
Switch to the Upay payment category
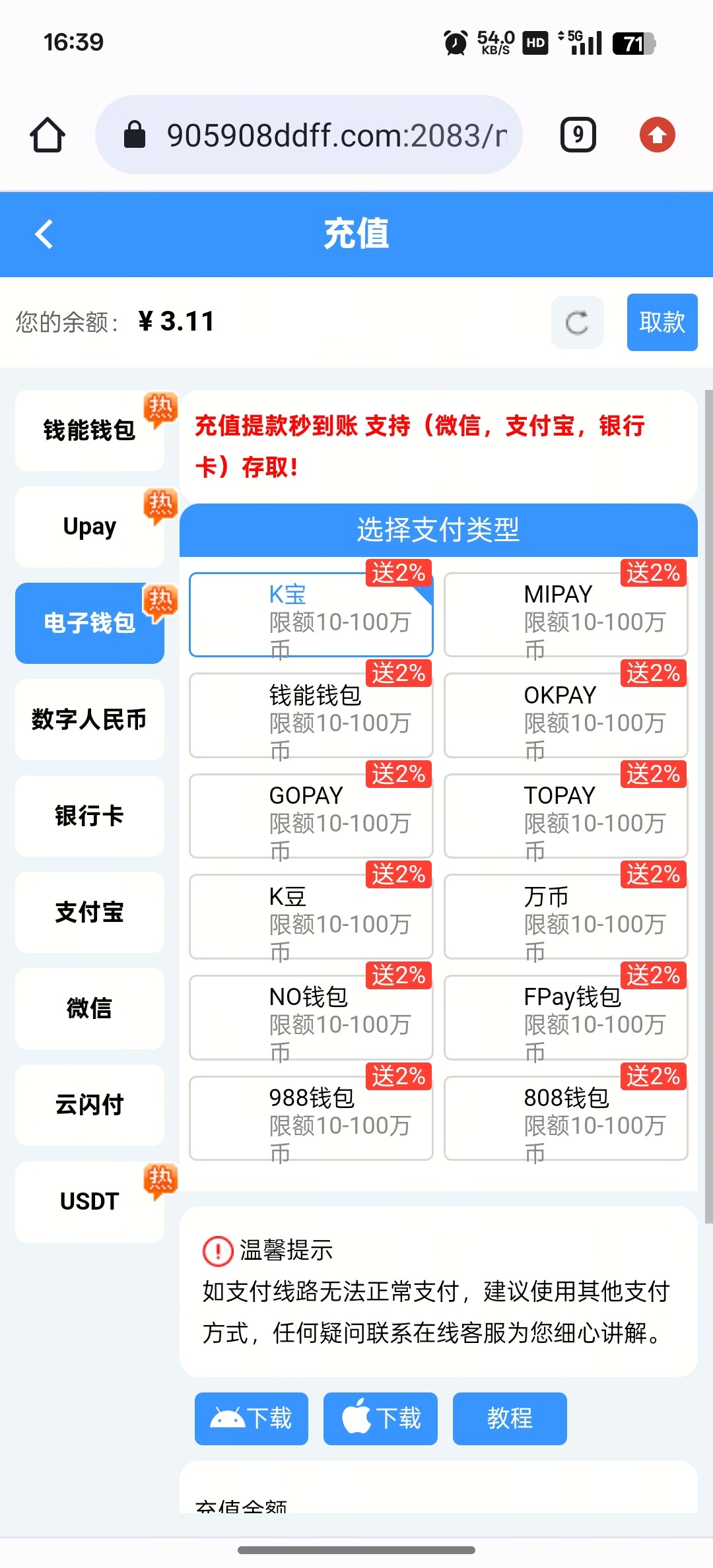click(90, 527)
